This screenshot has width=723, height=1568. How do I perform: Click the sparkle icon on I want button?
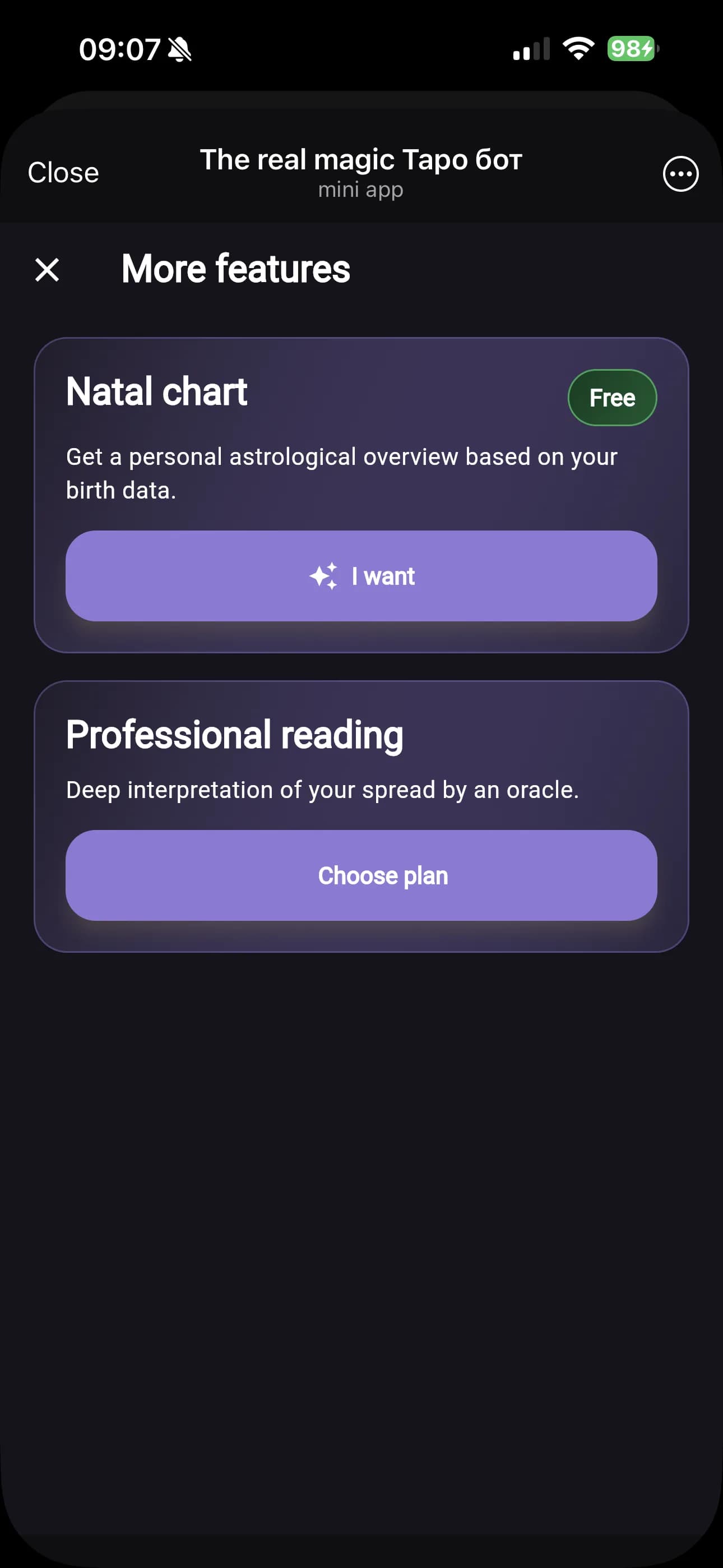tap(325, 575)
